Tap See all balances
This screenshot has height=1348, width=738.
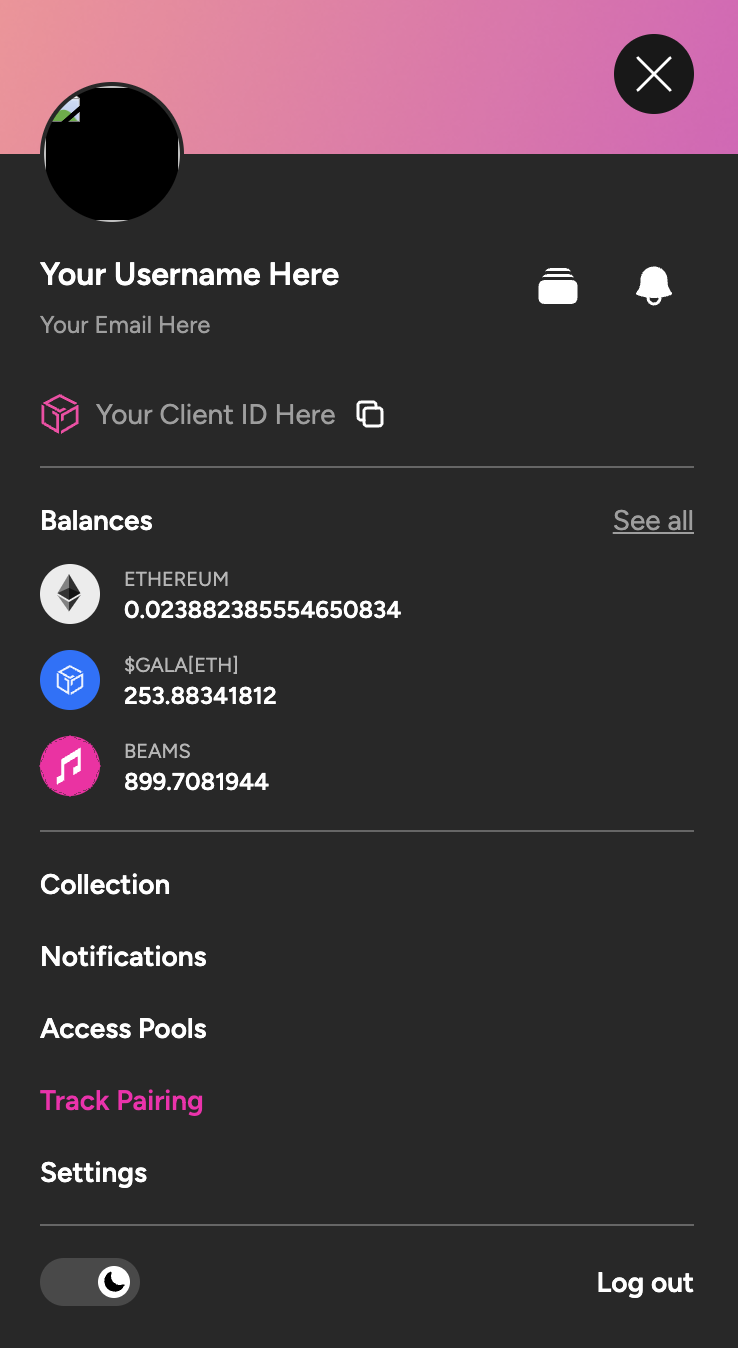tap(652, 521)
